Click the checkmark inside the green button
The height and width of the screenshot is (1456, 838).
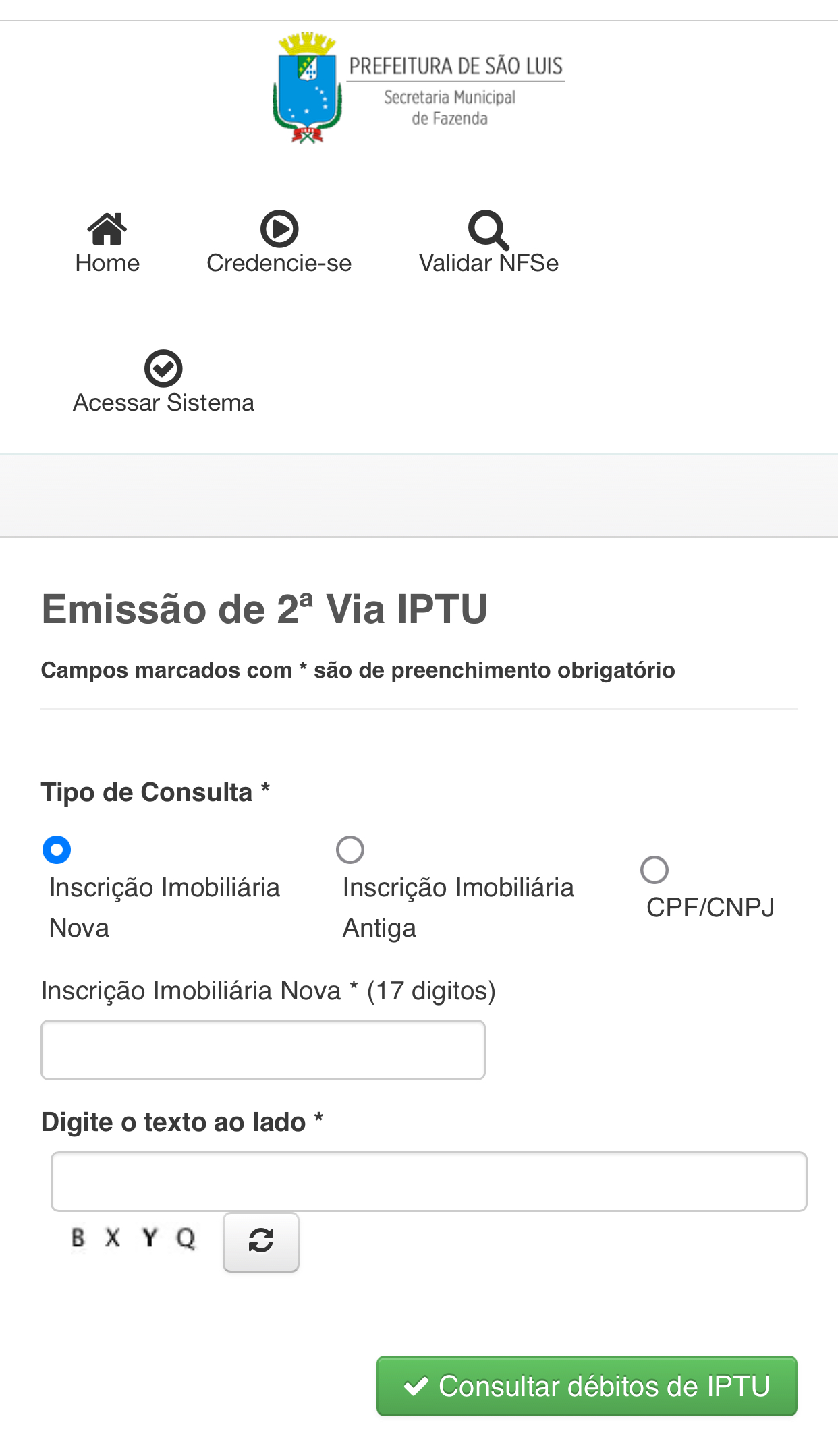click(x=416, y=1387)
